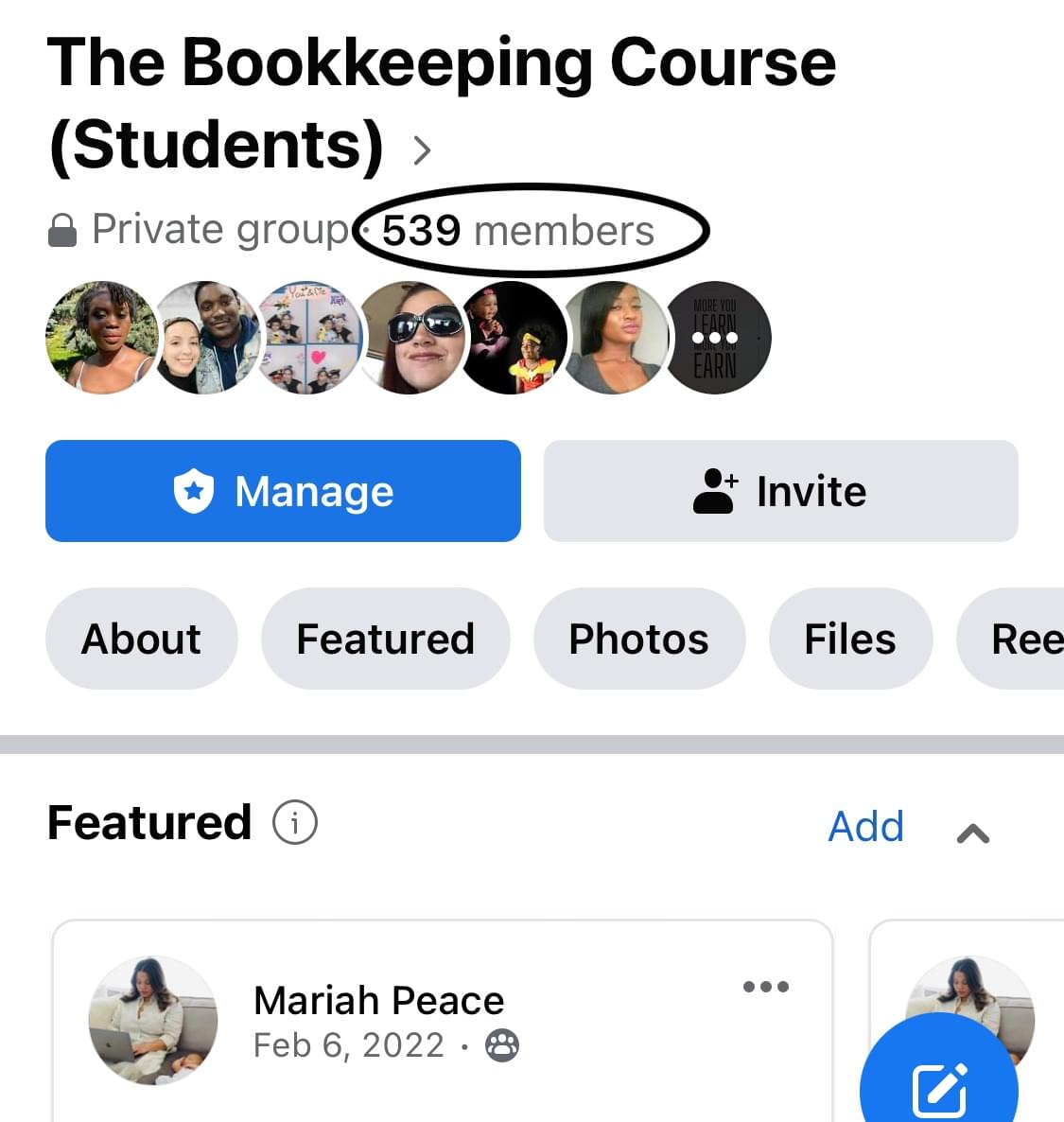View the group members' avatars list
The height and width of the screenshot is (1122, 1064).
407,338
